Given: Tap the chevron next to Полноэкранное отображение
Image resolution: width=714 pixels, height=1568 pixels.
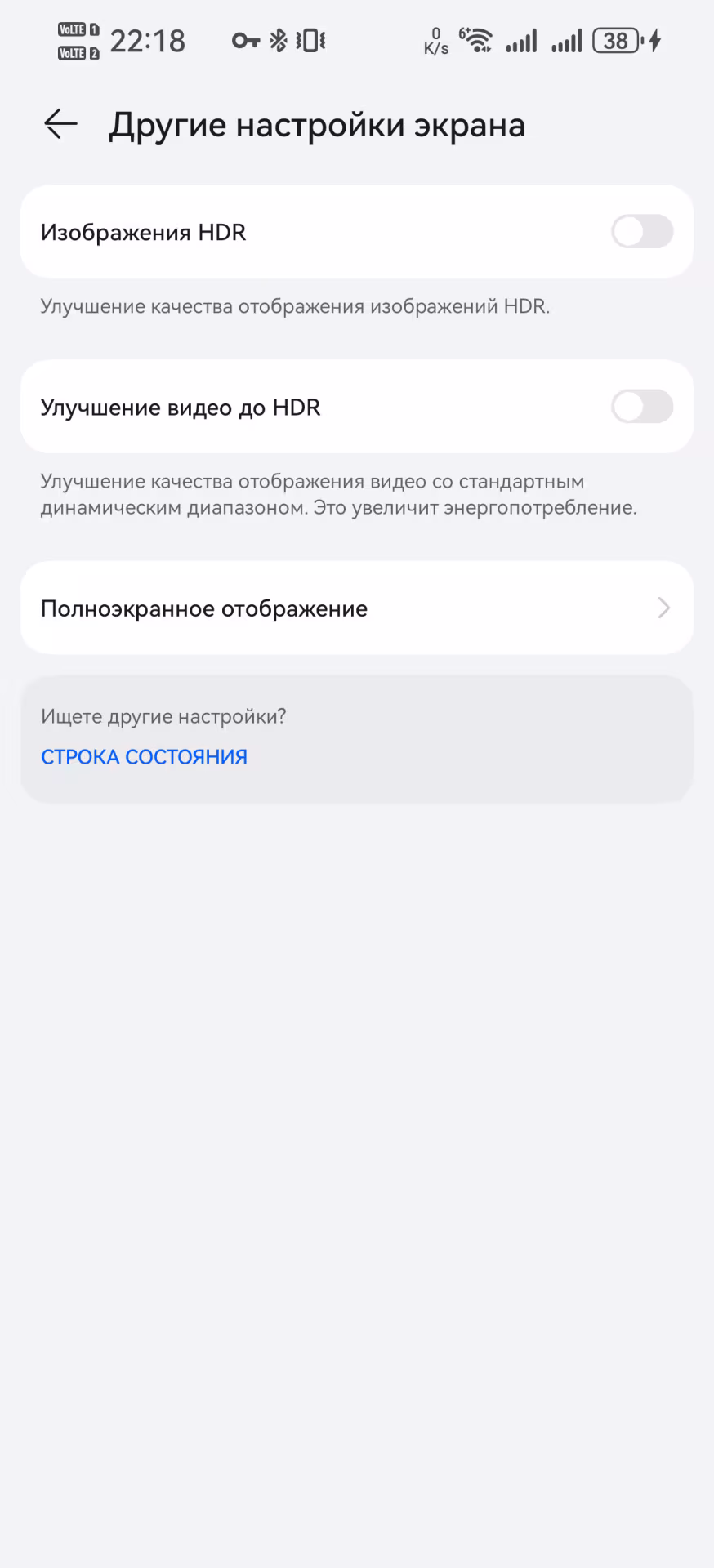Looking at the screenshot, I should coord(663,608).
